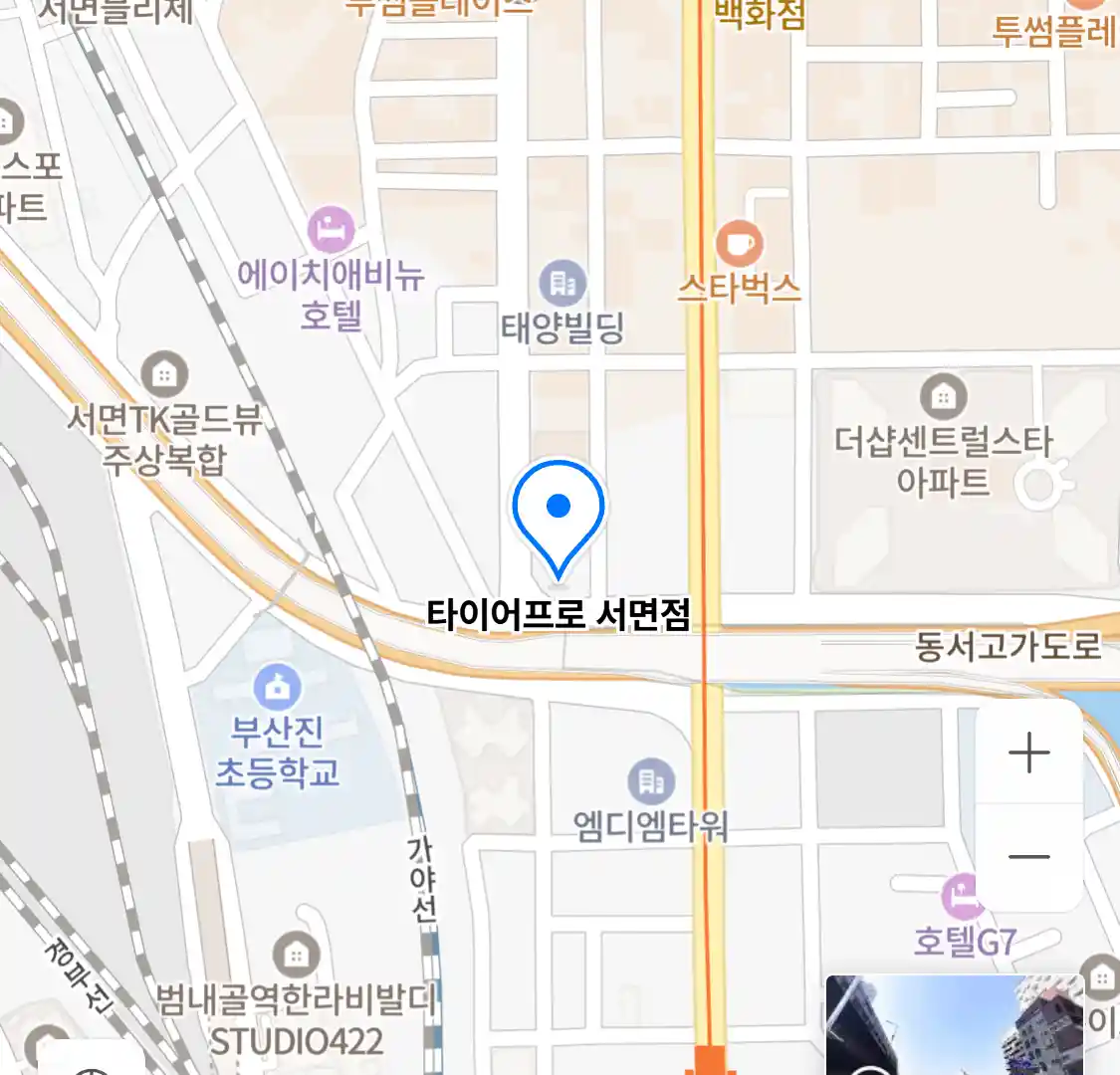Zoom in with the plus button
This screenshot has height=1075, width=1120.
1028,753
